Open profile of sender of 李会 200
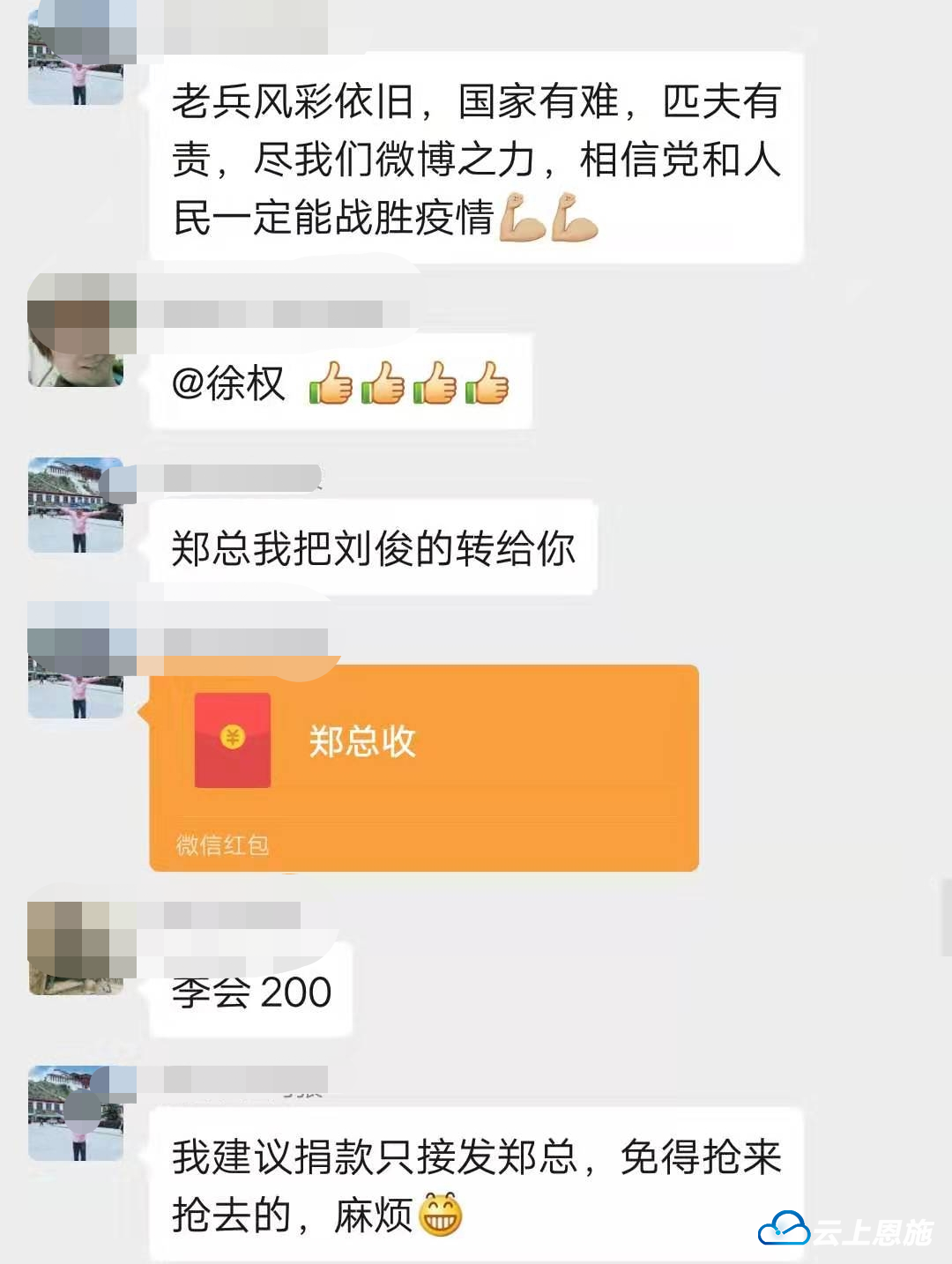The width and height of the screenshot is (952, 1264). (x=76, y=948)
